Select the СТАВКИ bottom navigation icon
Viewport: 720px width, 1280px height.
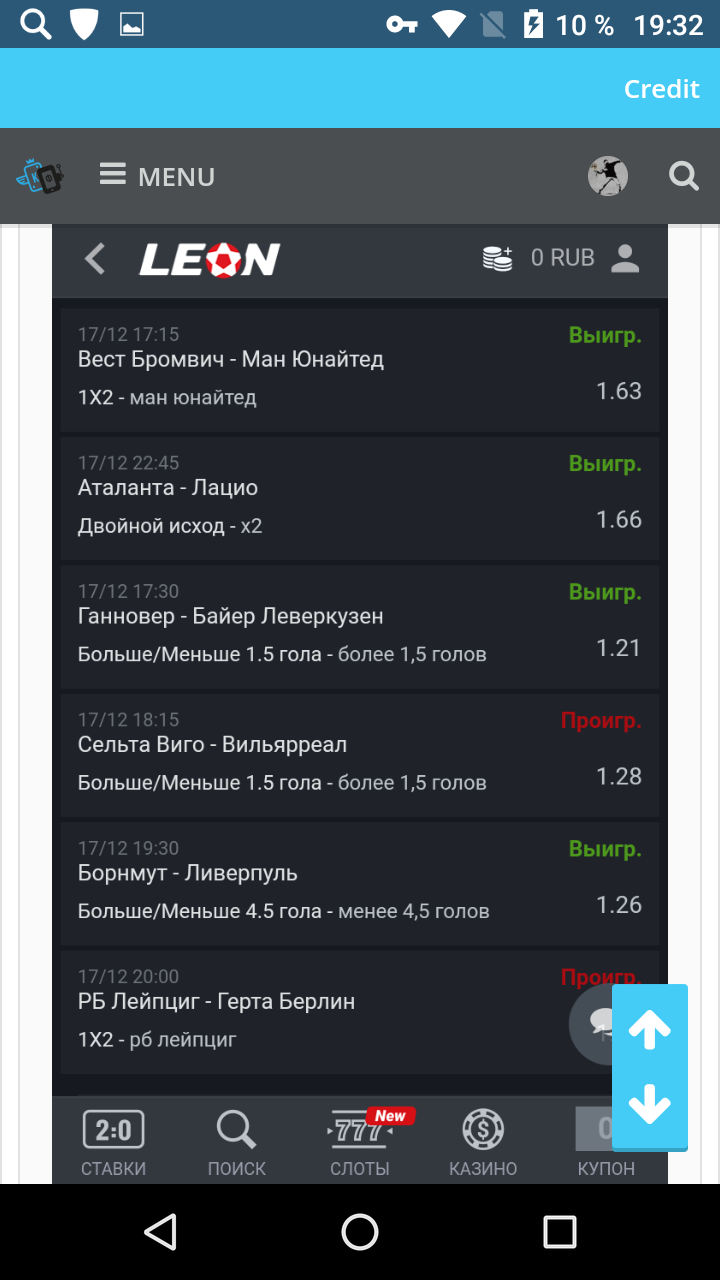[113, 1140]
